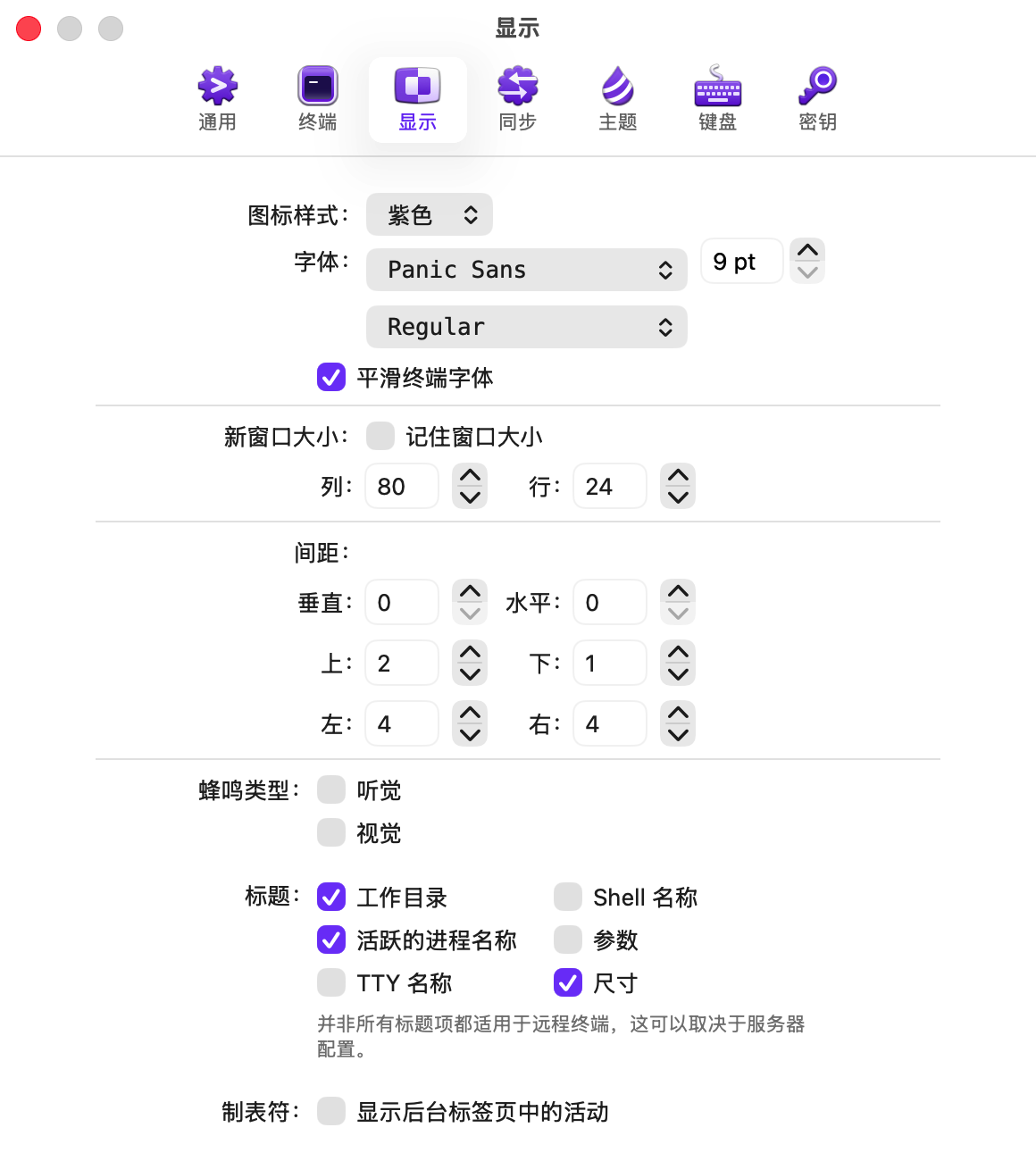The width and height of the screenshot is (1036, 1161).
Task: Open the 终端 preferences tab
Action: [x=317, y=99]
